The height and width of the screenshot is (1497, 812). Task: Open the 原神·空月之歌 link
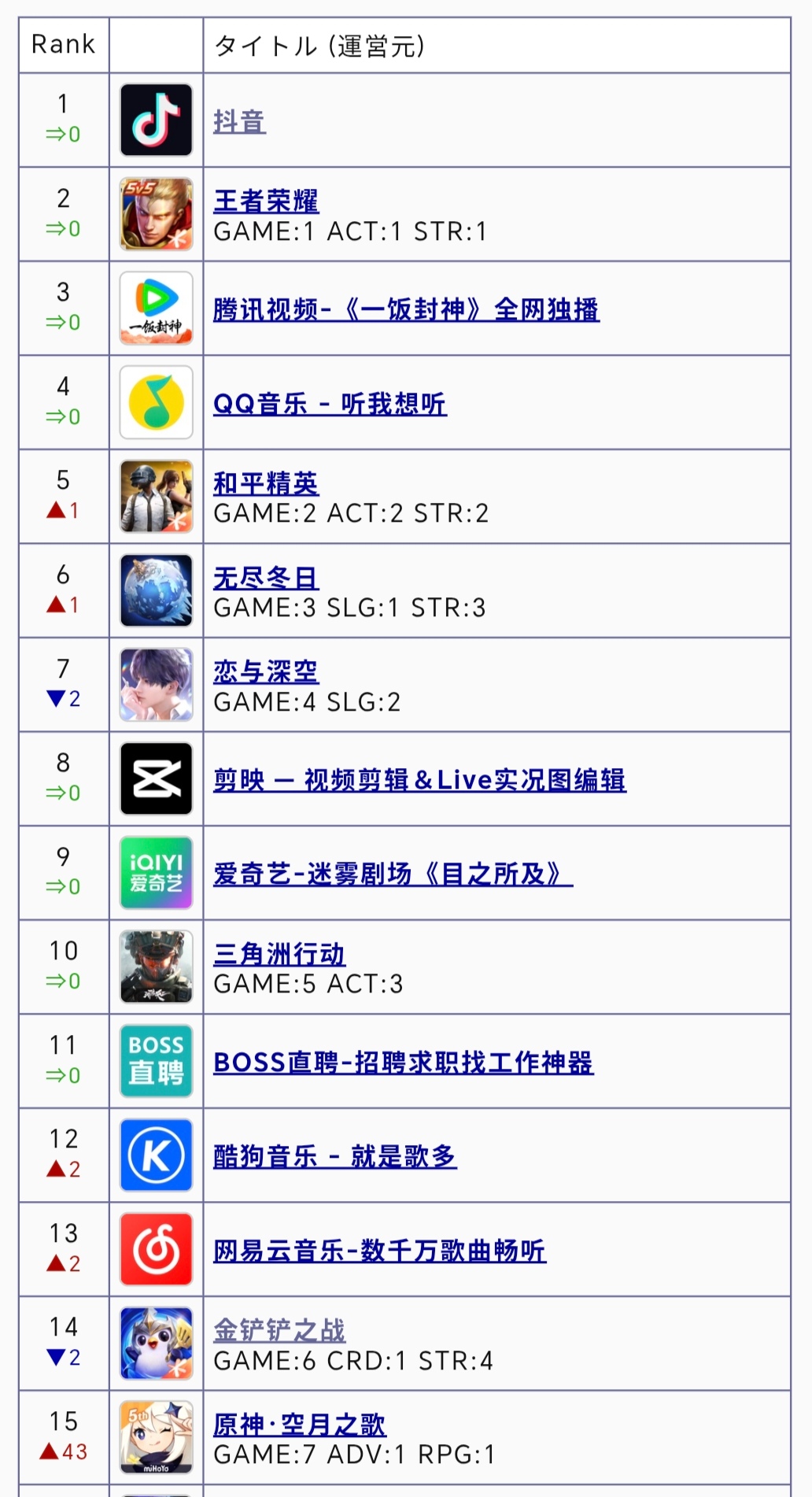click(299, 1425)
